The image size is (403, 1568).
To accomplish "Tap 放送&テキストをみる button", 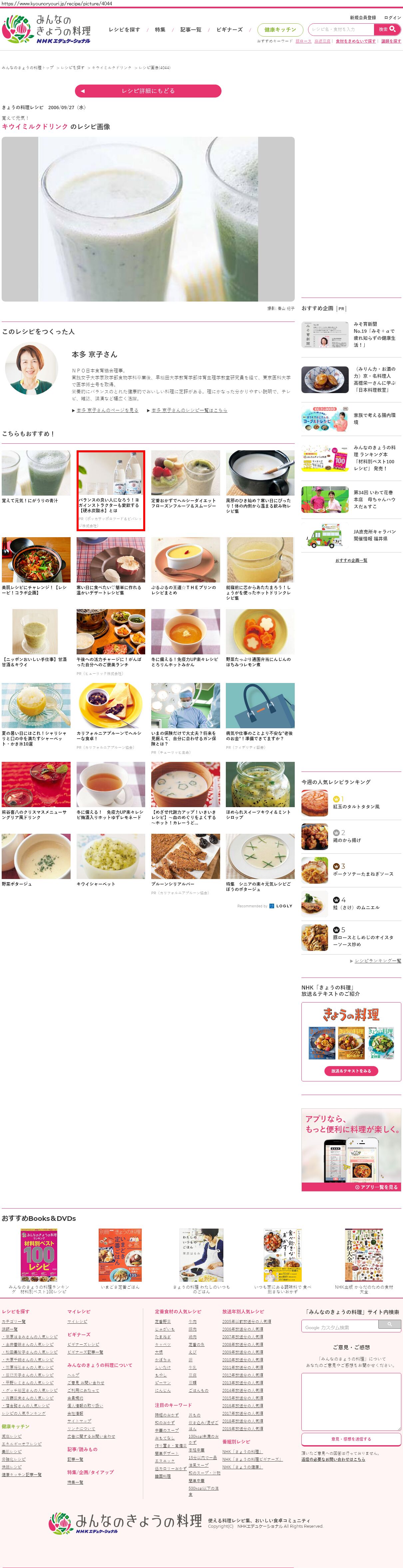I will click(x=351, y=1071).
